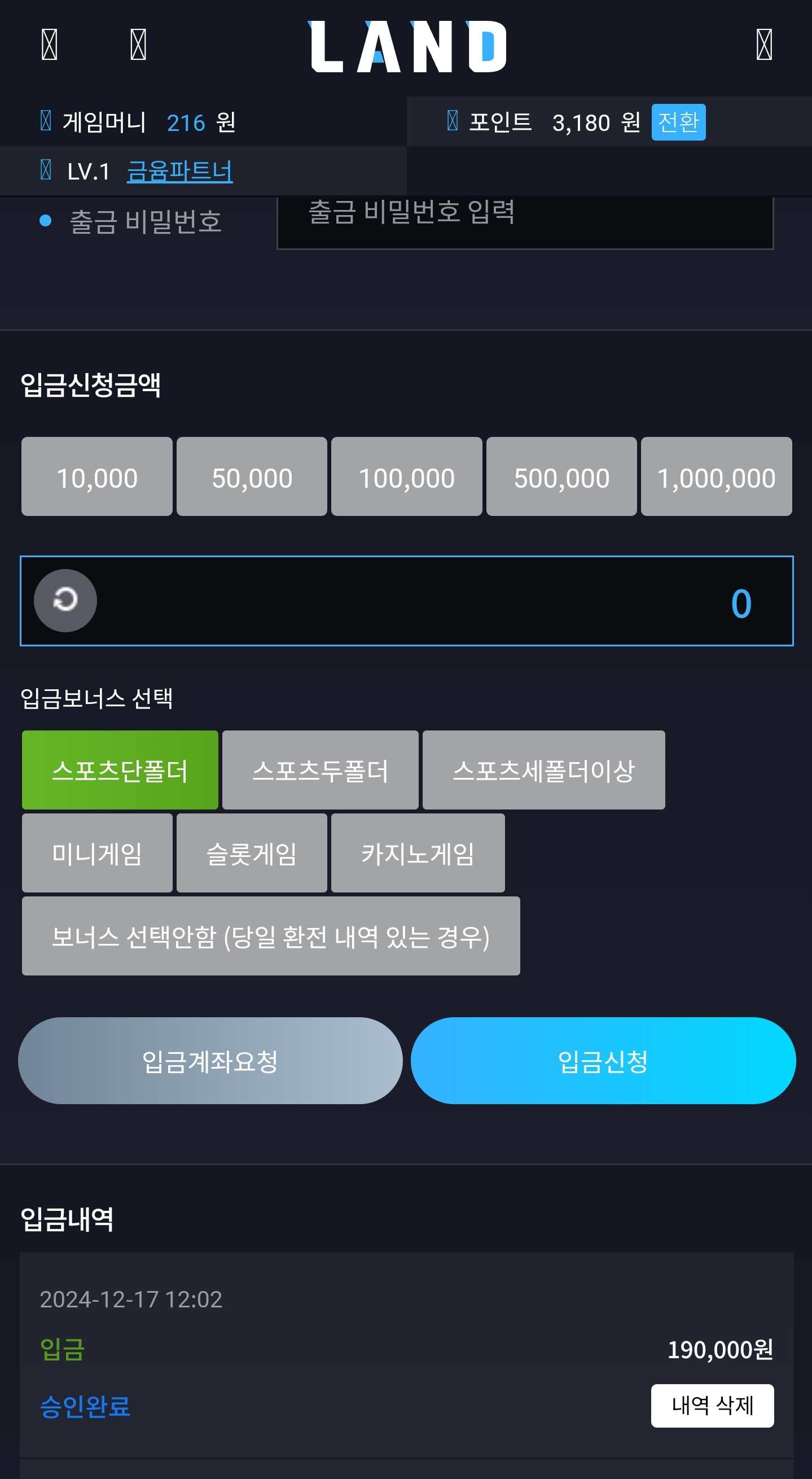Add 1,000,000 to the deposit amount

(717, 476)
